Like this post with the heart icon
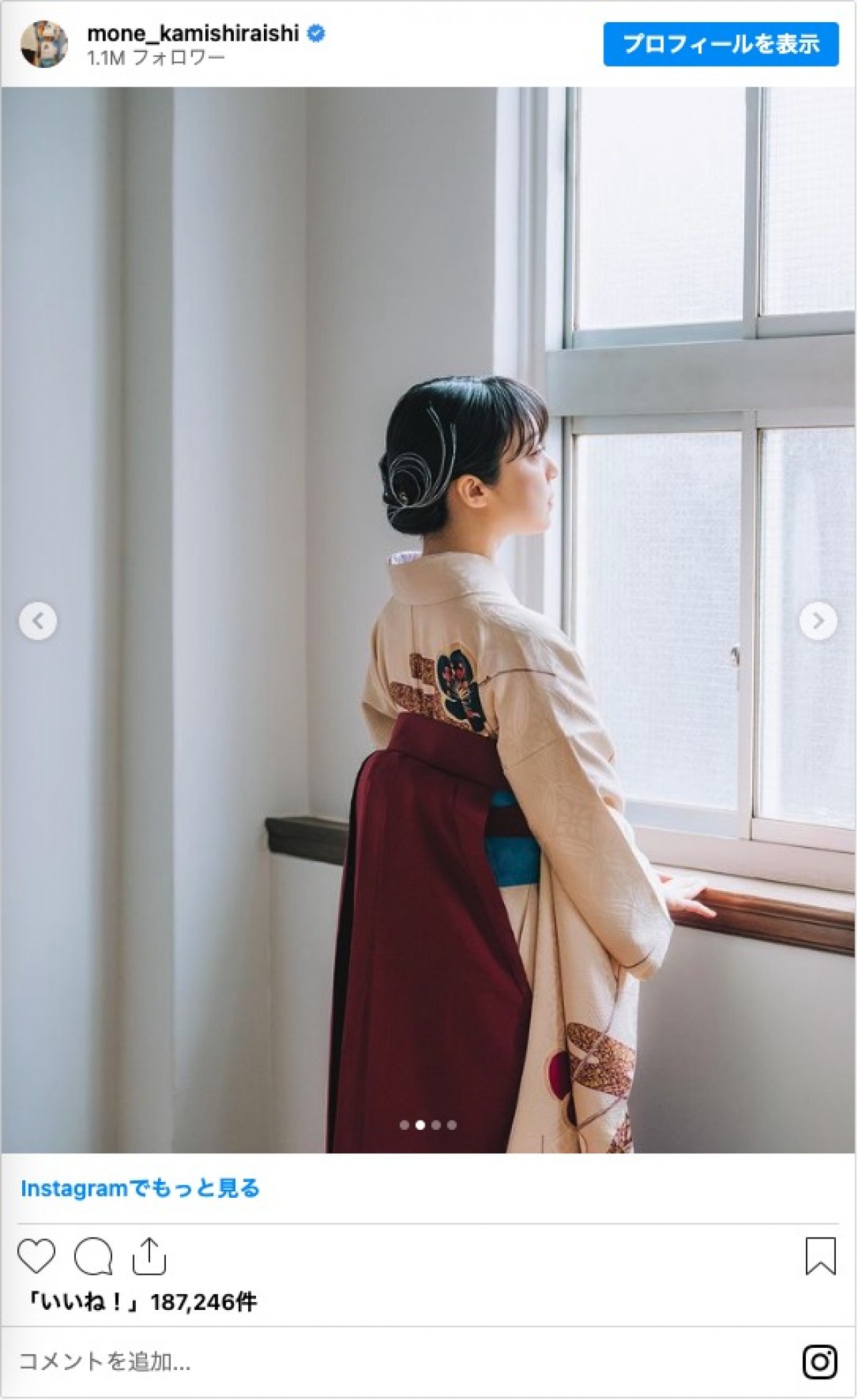The width and height of the screenshot is (858, 1400). coord(36,1256)
